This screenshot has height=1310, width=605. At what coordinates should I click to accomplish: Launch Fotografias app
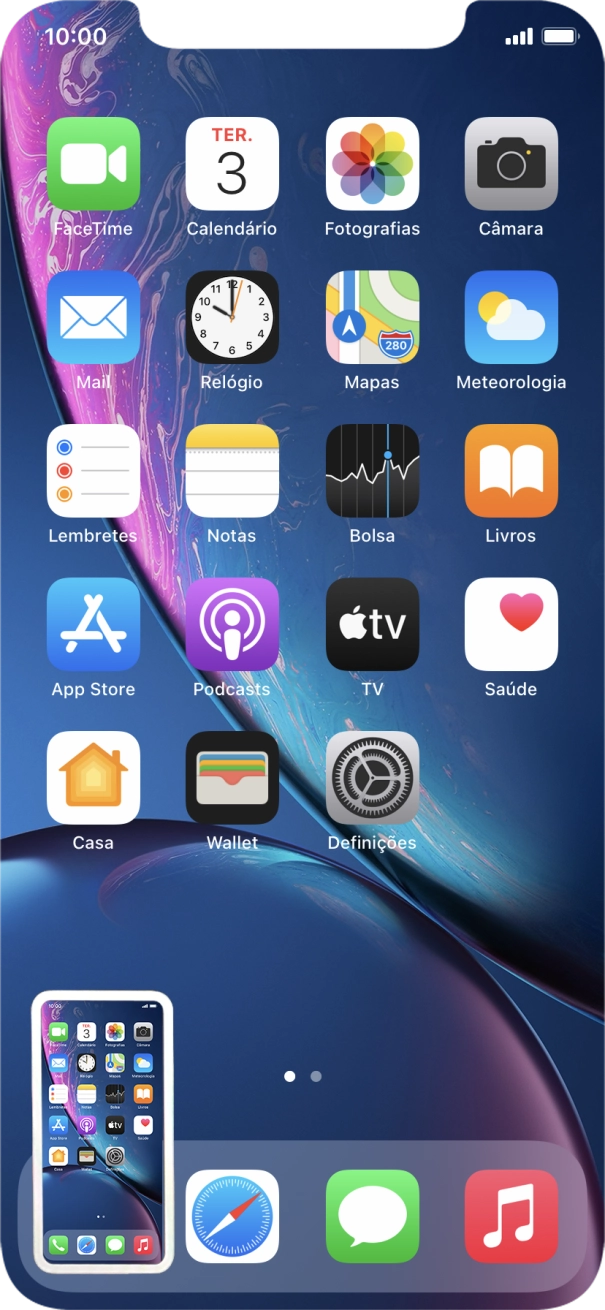(372, 164)
